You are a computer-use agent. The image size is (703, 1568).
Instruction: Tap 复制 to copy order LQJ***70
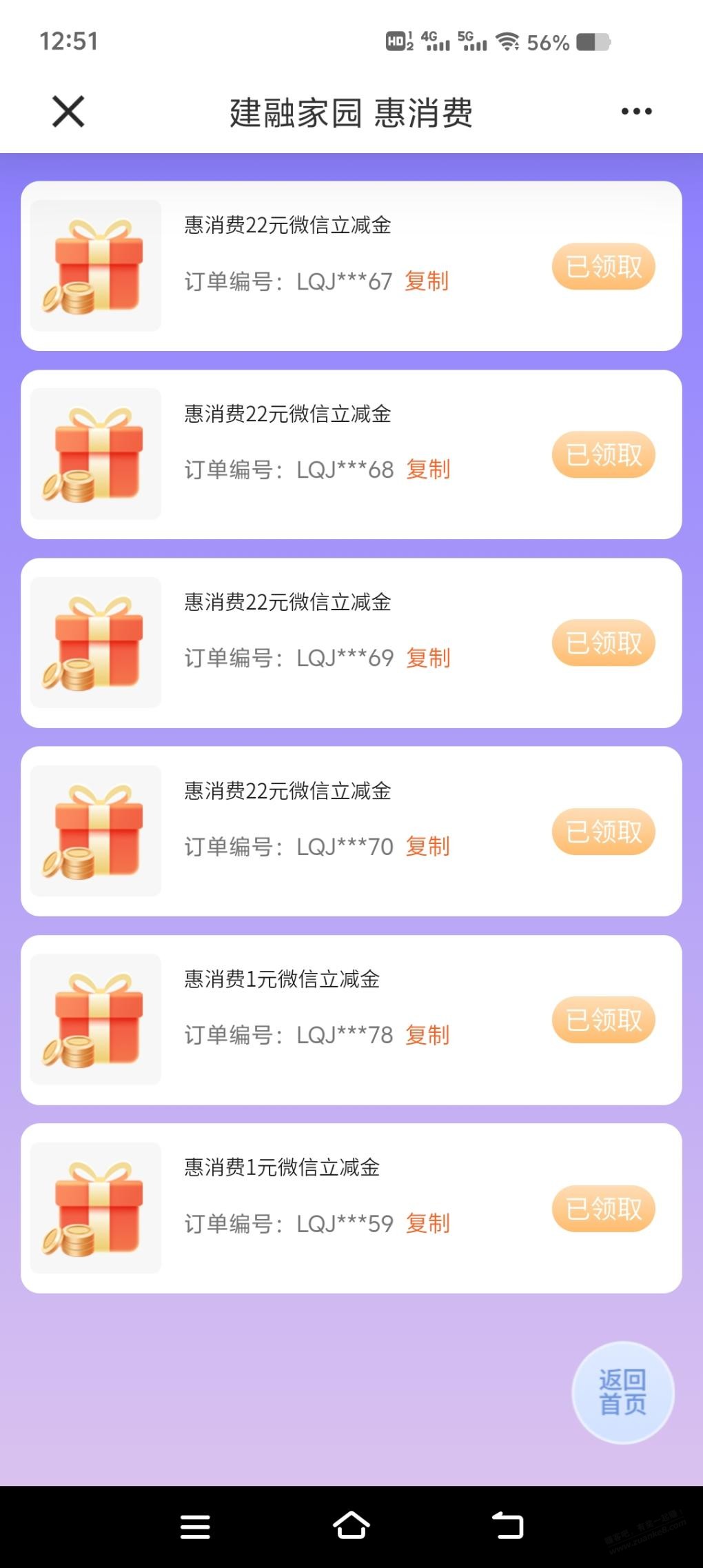click(427, 847)
